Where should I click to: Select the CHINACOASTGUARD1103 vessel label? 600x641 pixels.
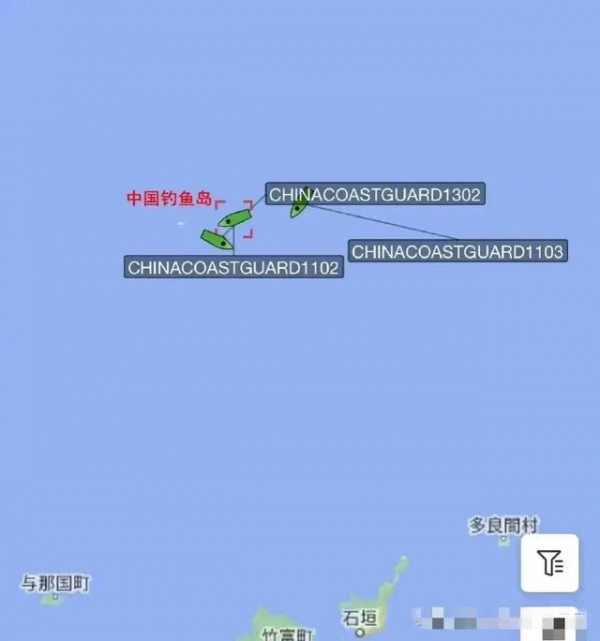click(x=457, y=251)
